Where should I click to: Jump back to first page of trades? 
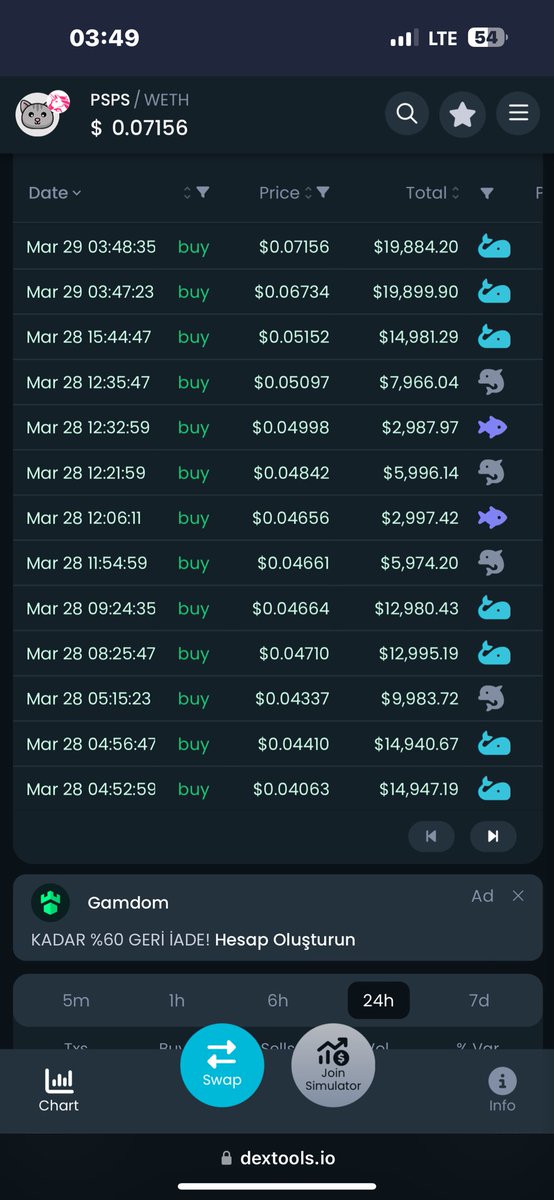tap(431, 836)
